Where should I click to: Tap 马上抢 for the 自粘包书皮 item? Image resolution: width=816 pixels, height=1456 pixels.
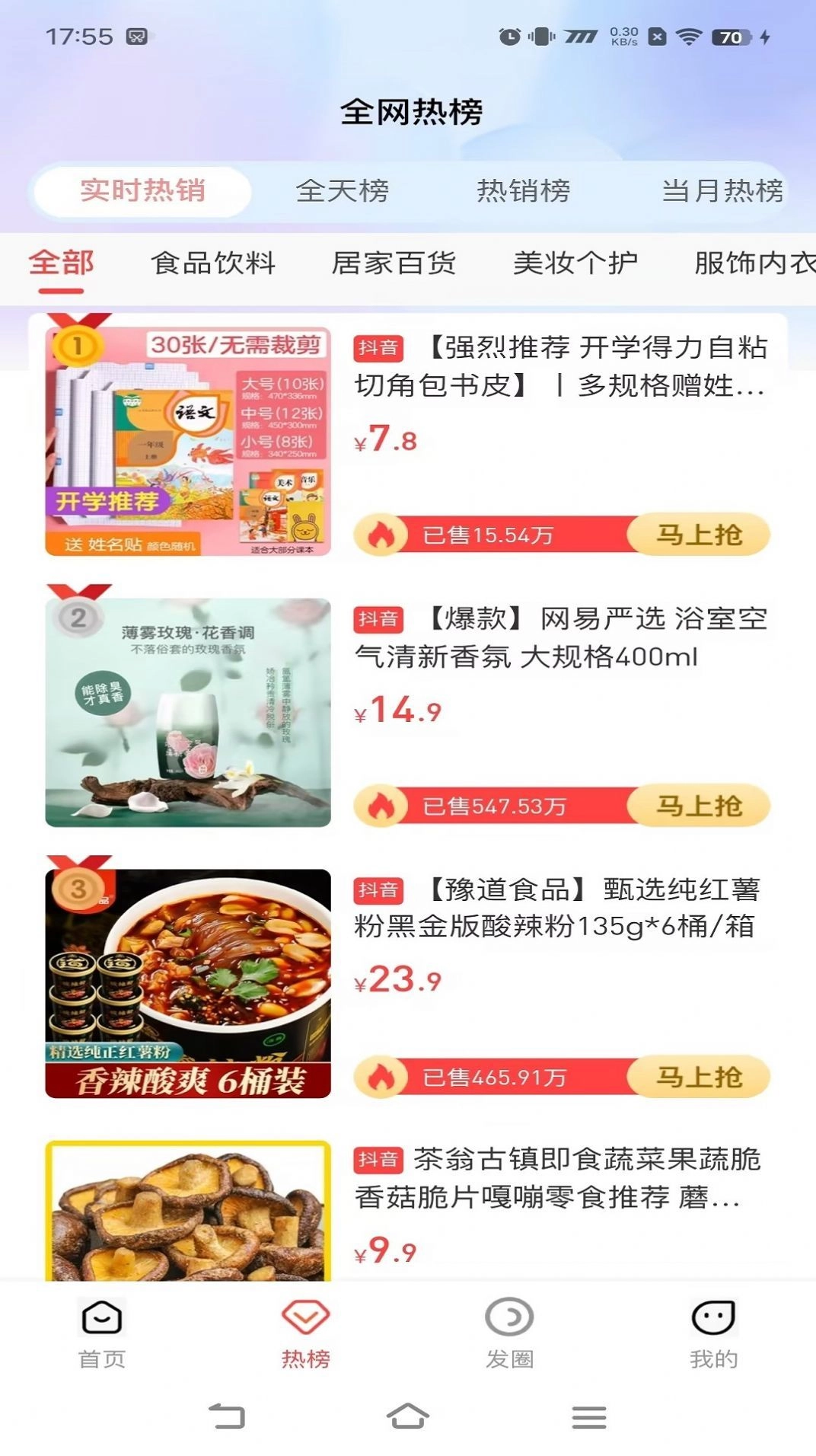point(699,535)
